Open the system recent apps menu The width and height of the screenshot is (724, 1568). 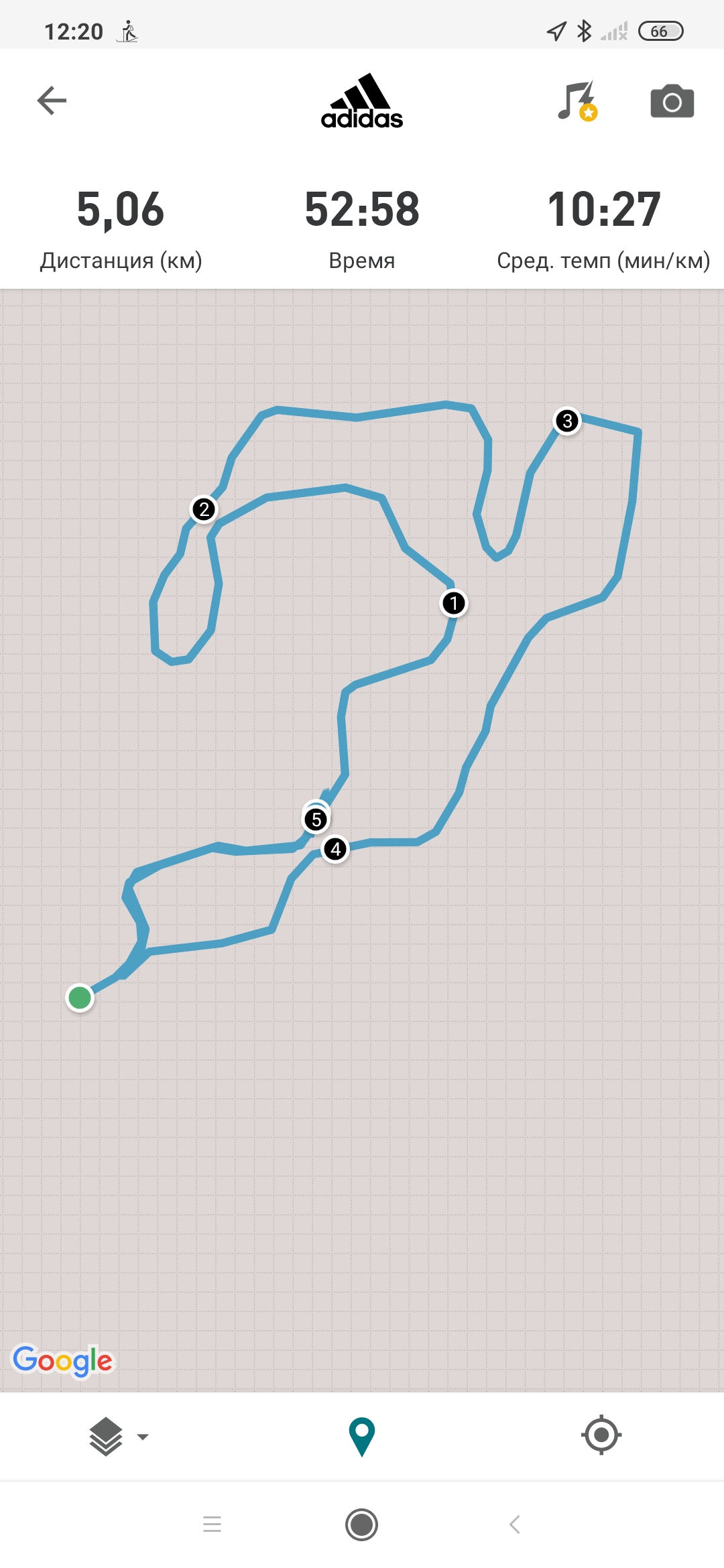click(x=212, y=1524)
